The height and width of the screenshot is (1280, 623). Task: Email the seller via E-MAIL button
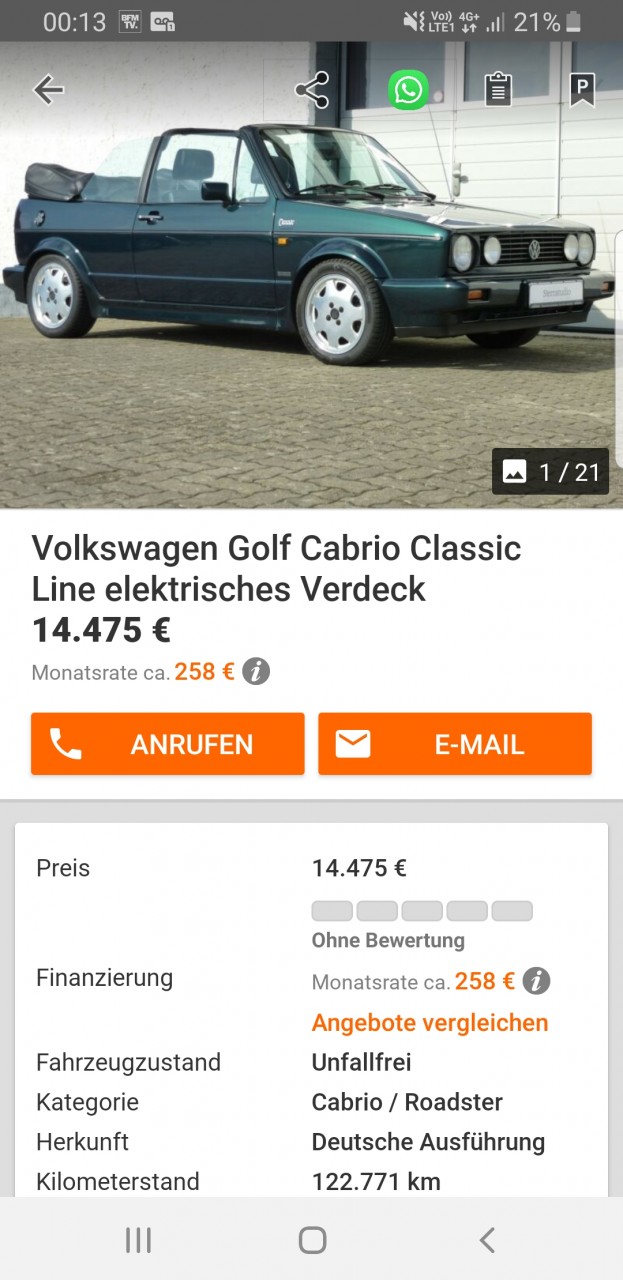[x=455, y=744]
